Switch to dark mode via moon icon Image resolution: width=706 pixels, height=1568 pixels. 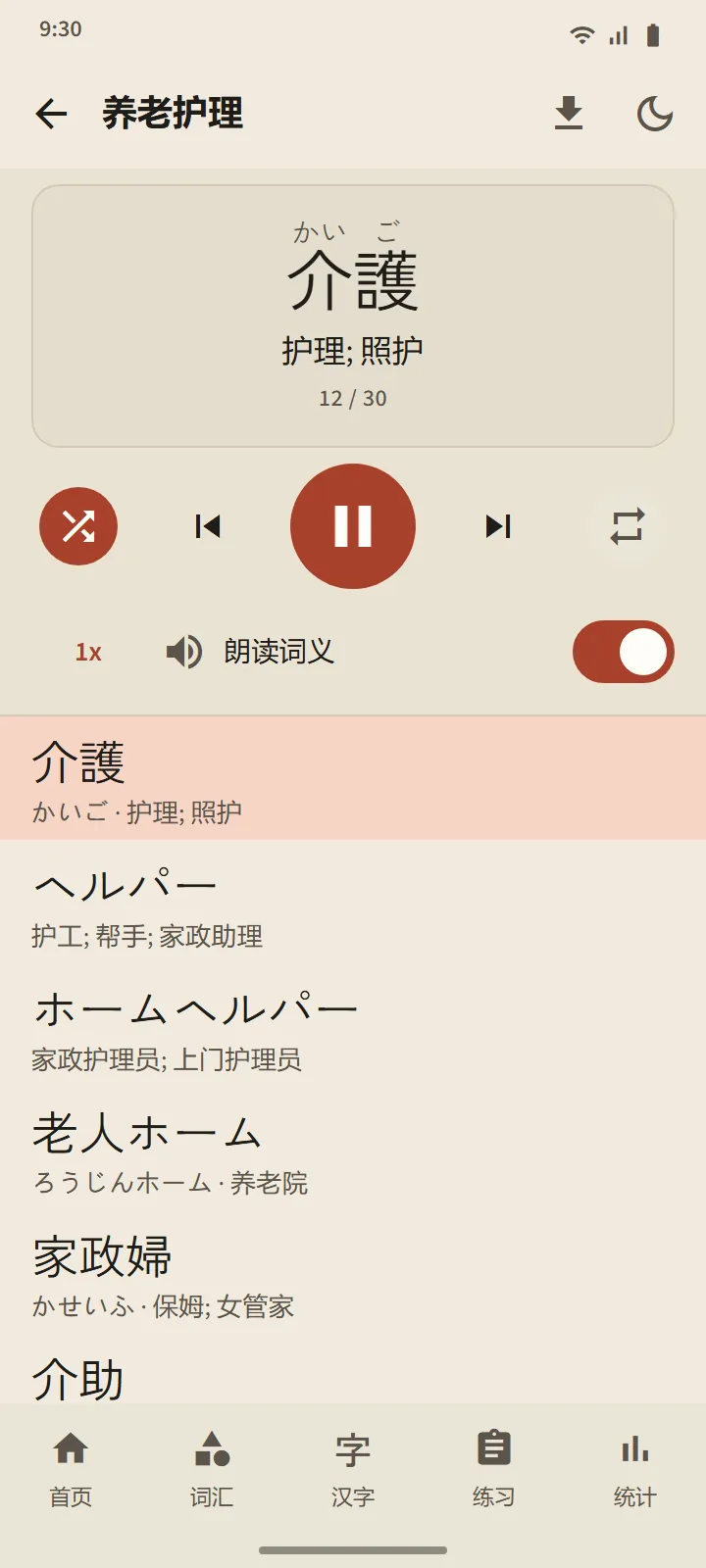655,114
